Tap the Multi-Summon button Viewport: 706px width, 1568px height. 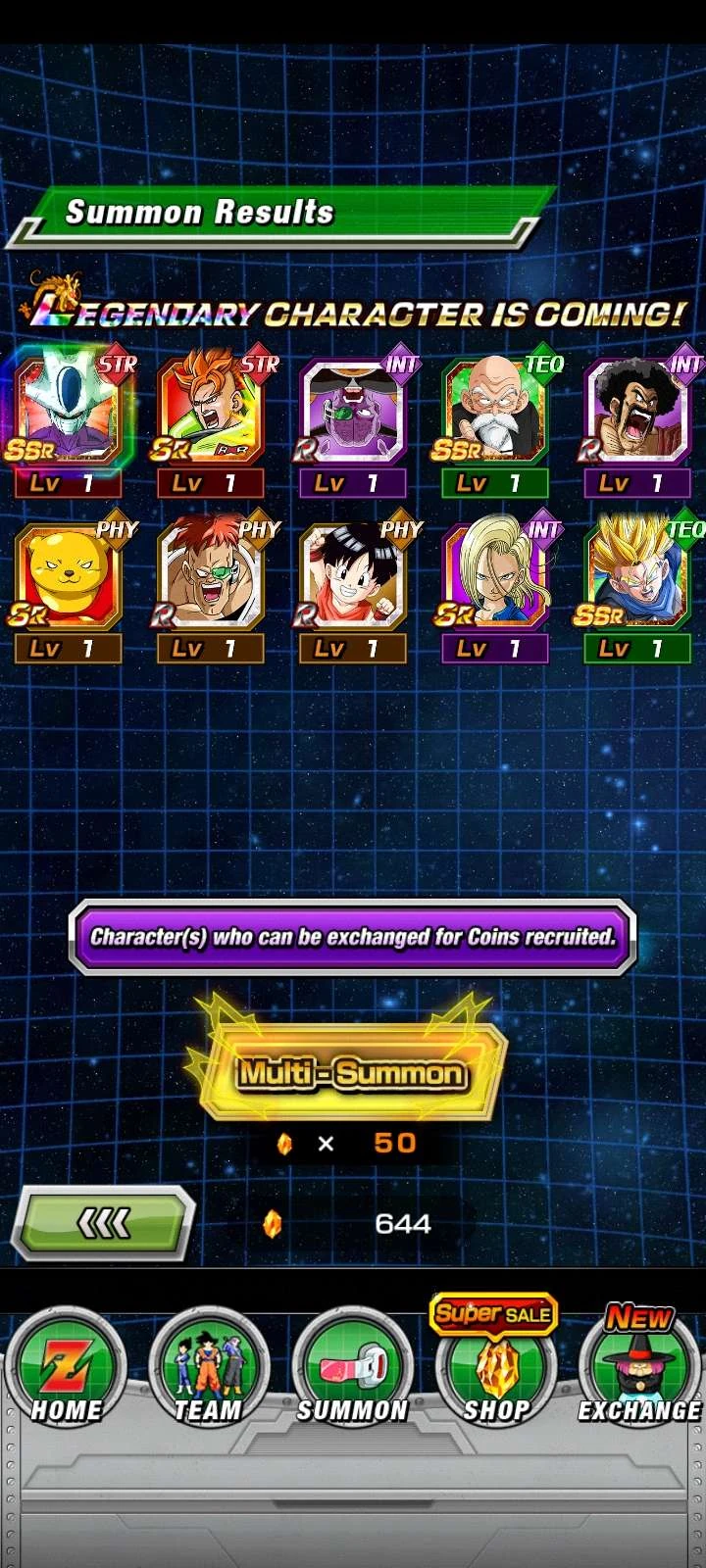pos(351,1073)
